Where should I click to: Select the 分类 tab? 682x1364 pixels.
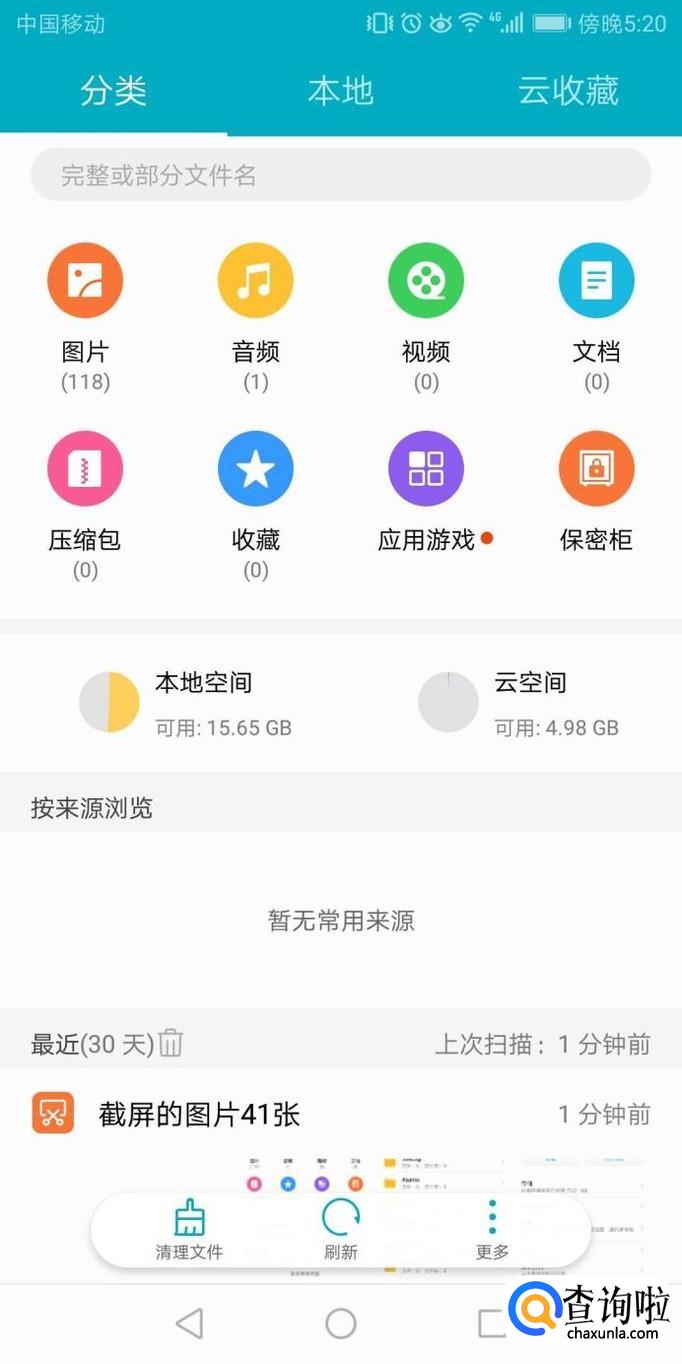tap(113, 91)
